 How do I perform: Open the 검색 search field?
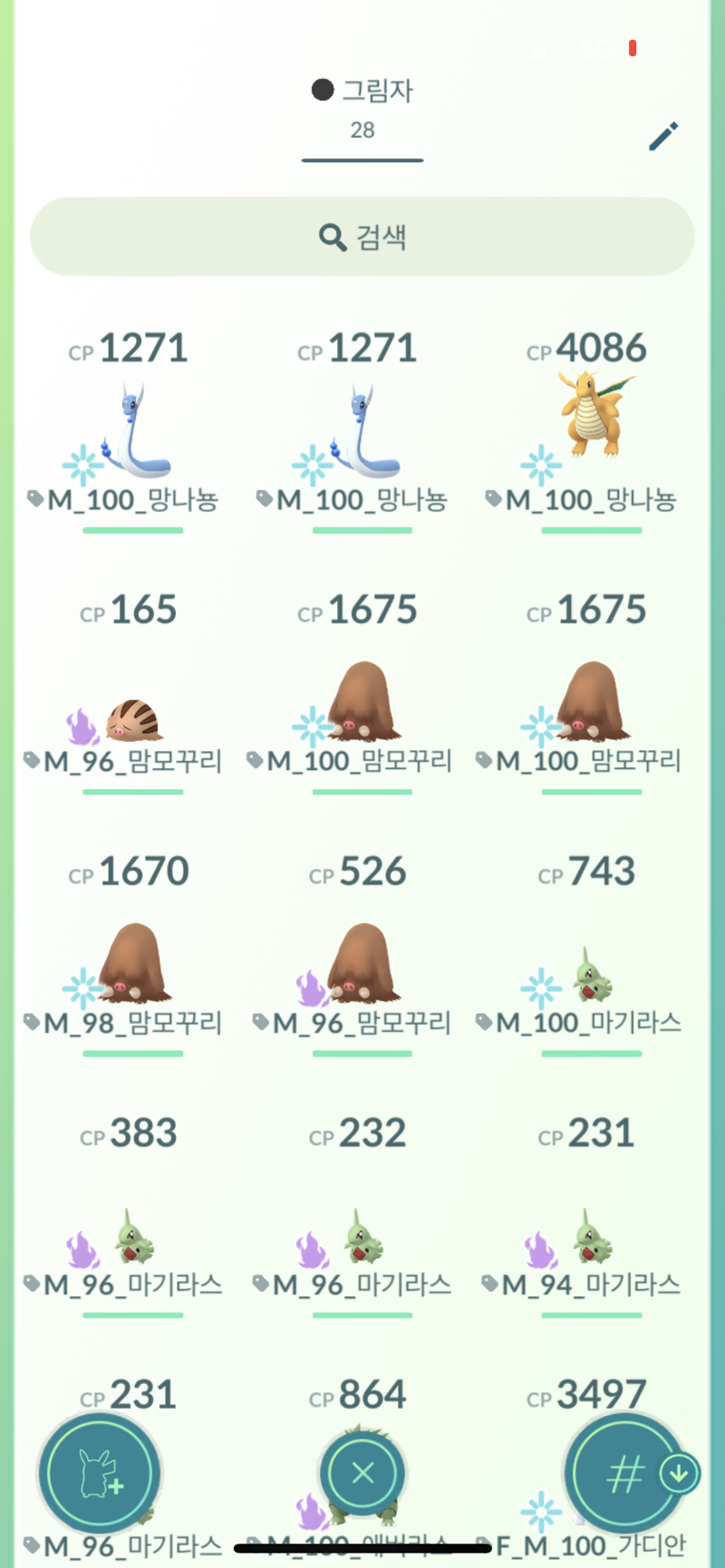tap(362, 237)
